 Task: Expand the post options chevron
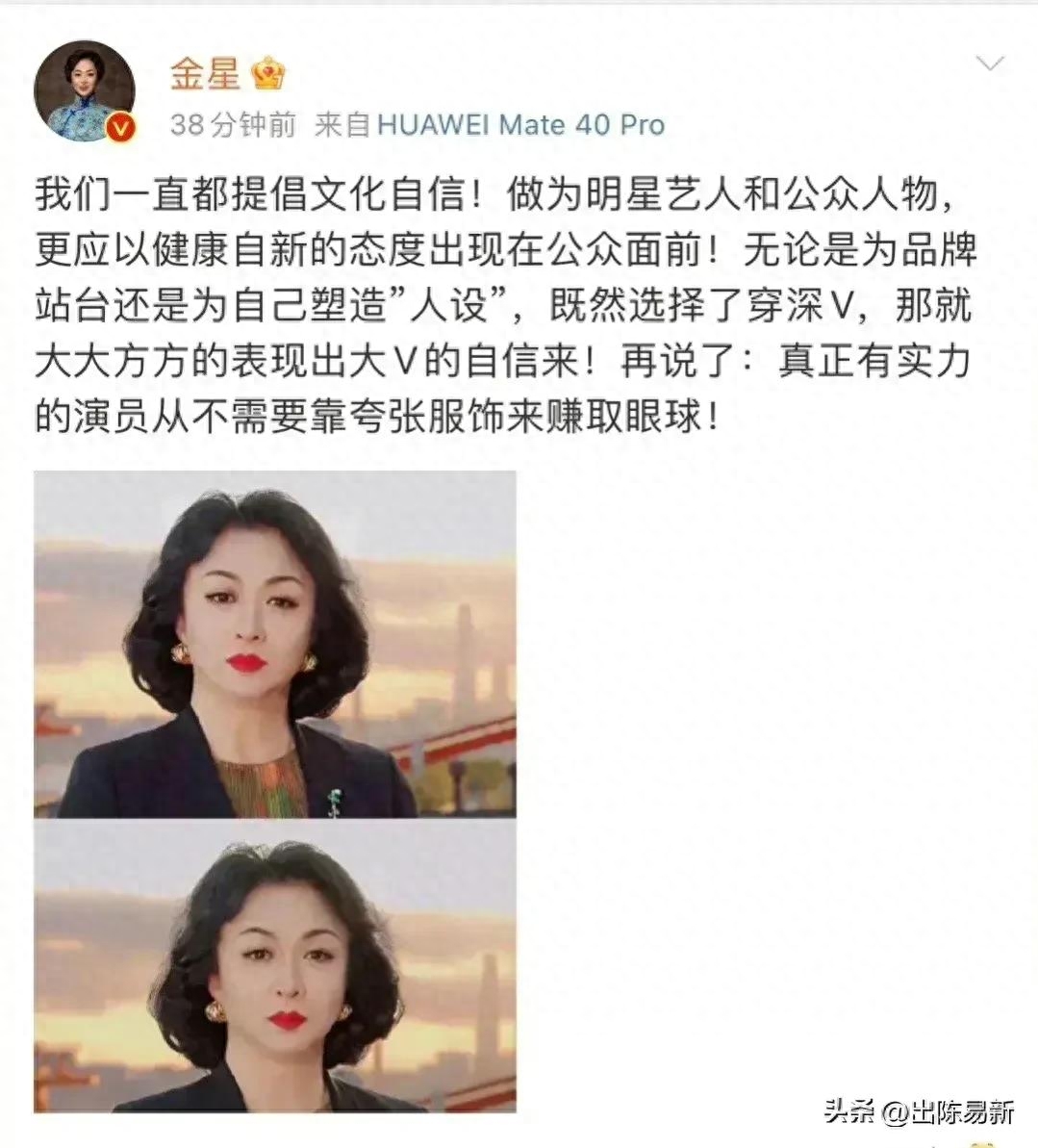point(989,64)
